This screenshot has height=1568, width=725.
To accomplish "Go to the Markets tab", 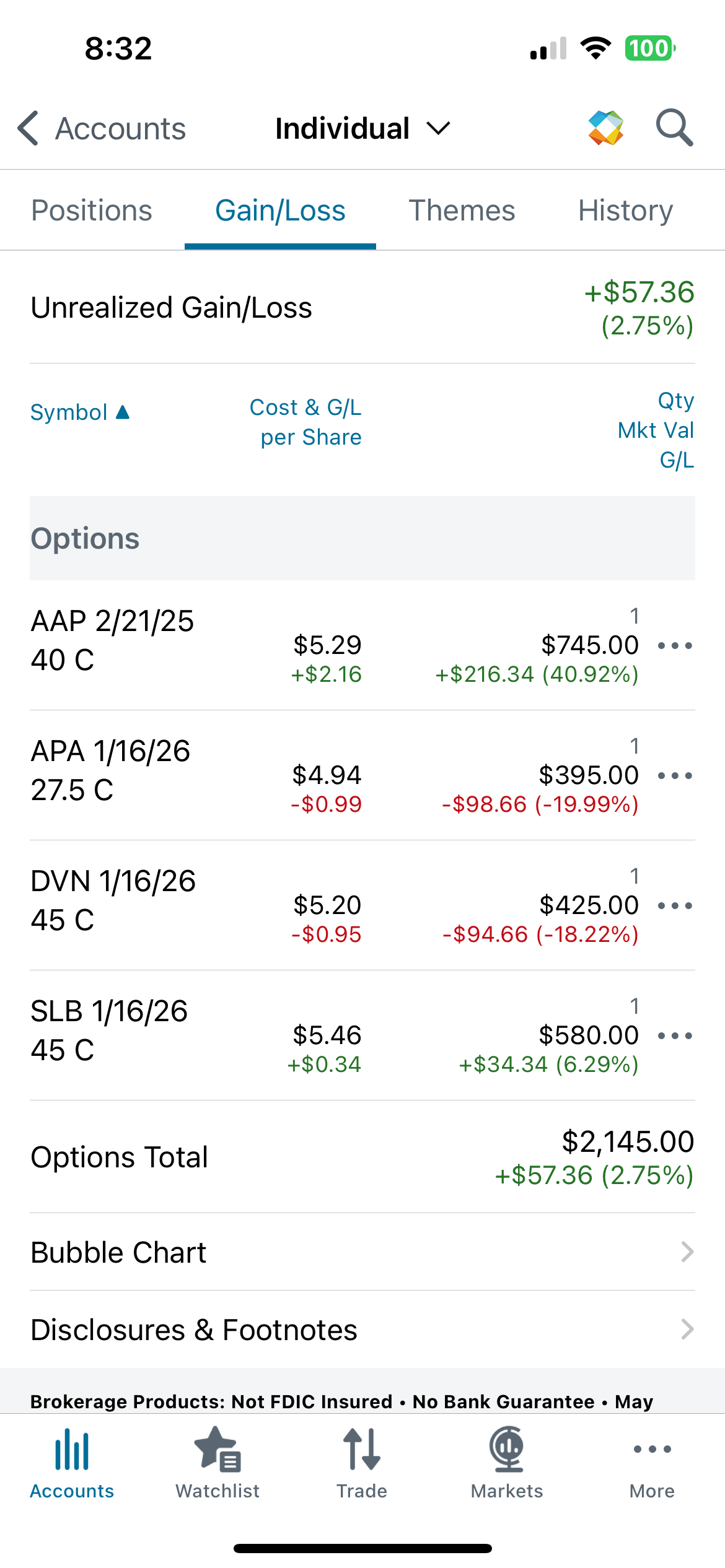I will 507,1463.
